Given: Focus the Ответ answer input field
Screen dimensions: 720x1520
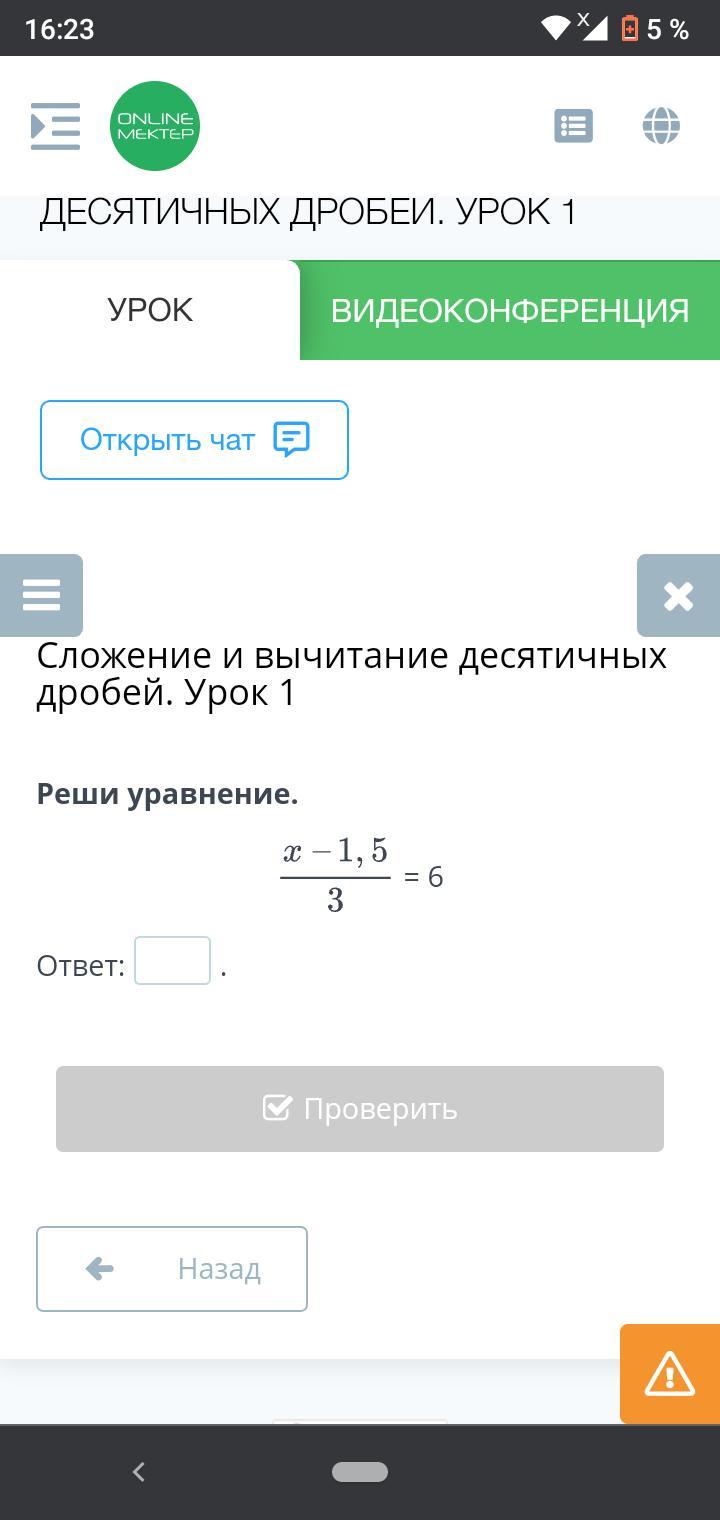Looking at the screenshot, I should click(172, 961).
